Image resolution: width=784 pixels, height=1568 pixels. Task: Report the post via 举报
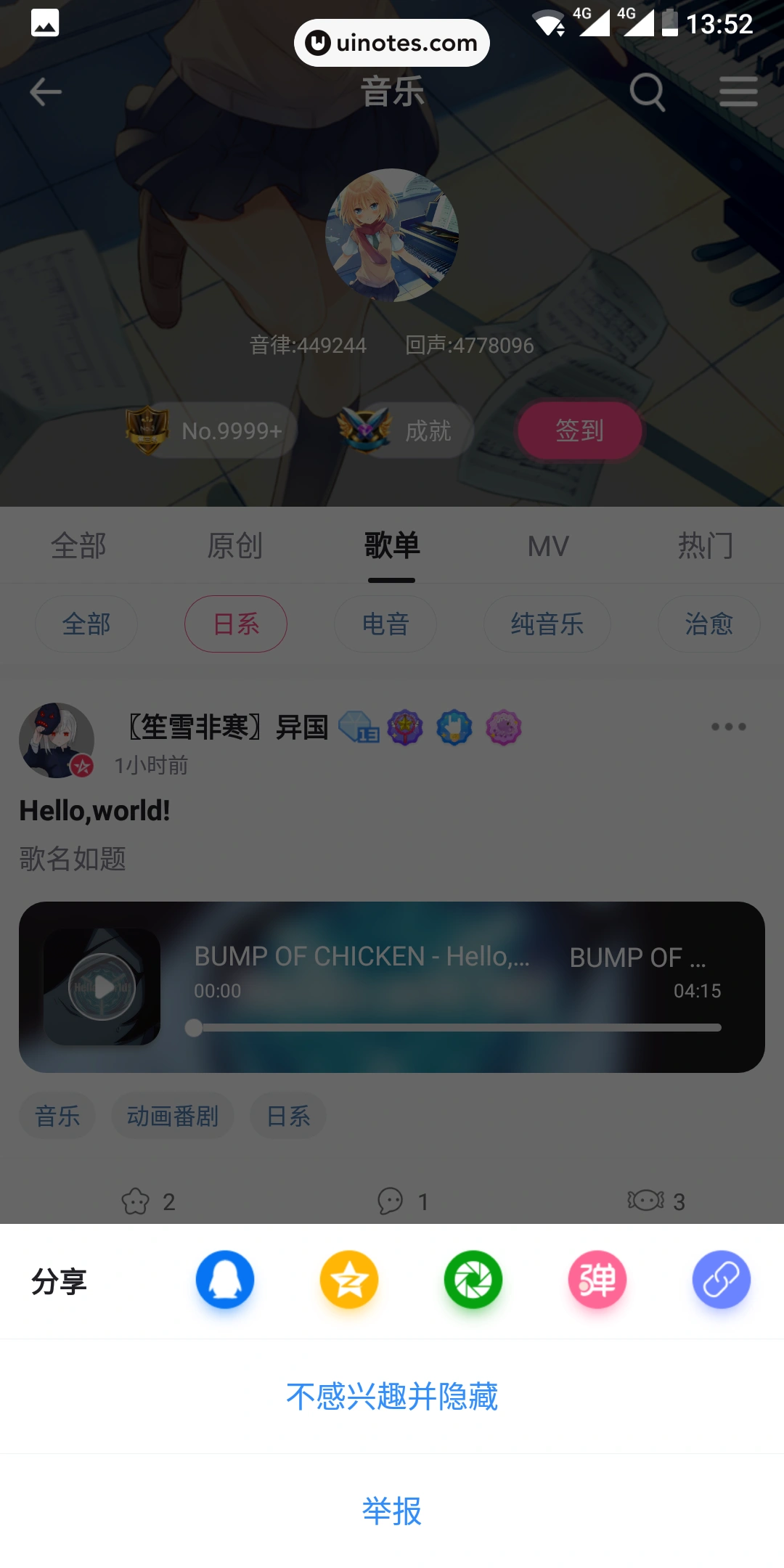tap(392, 1511)
